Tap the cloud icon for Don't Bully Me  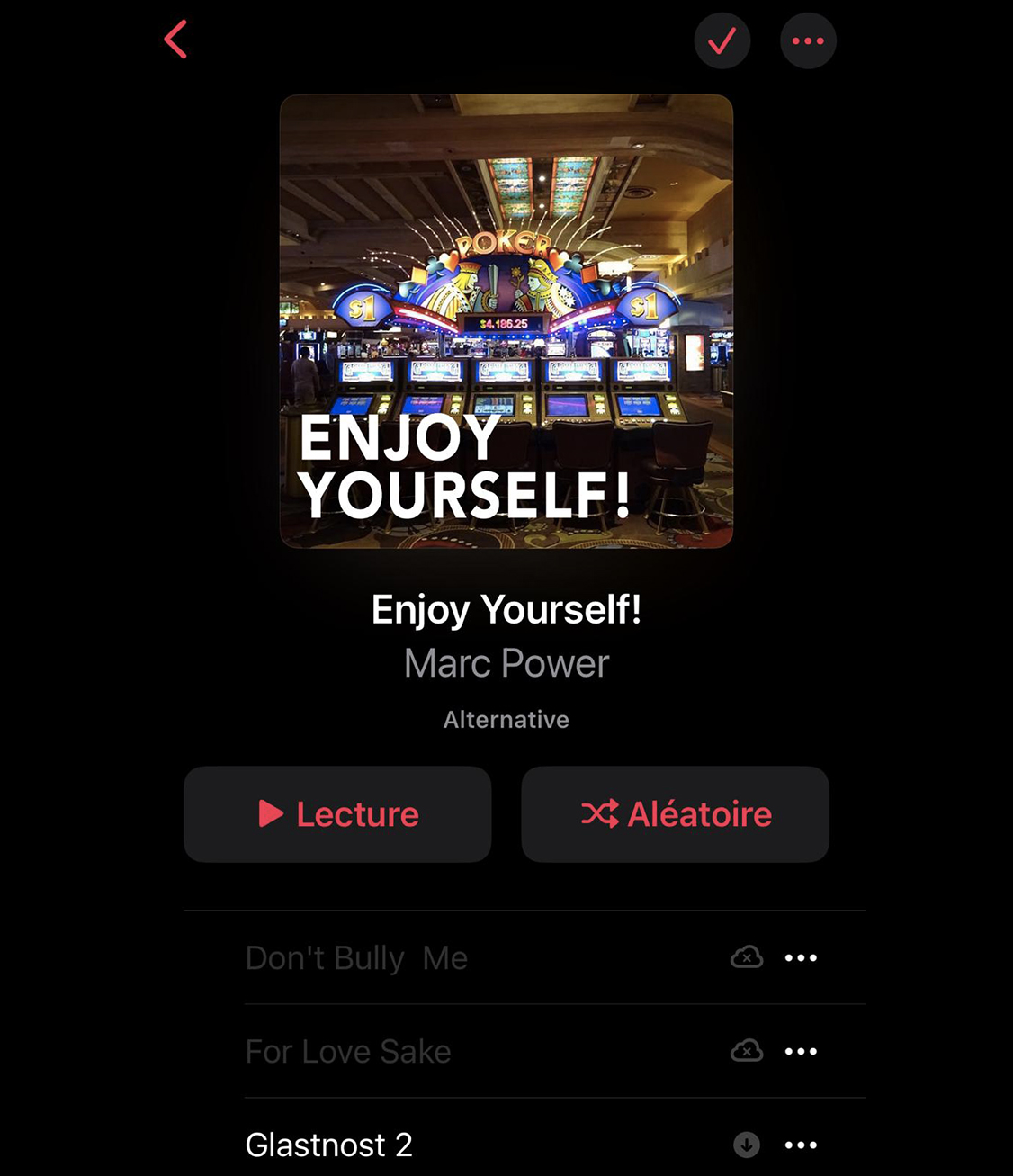pos(747,958)
